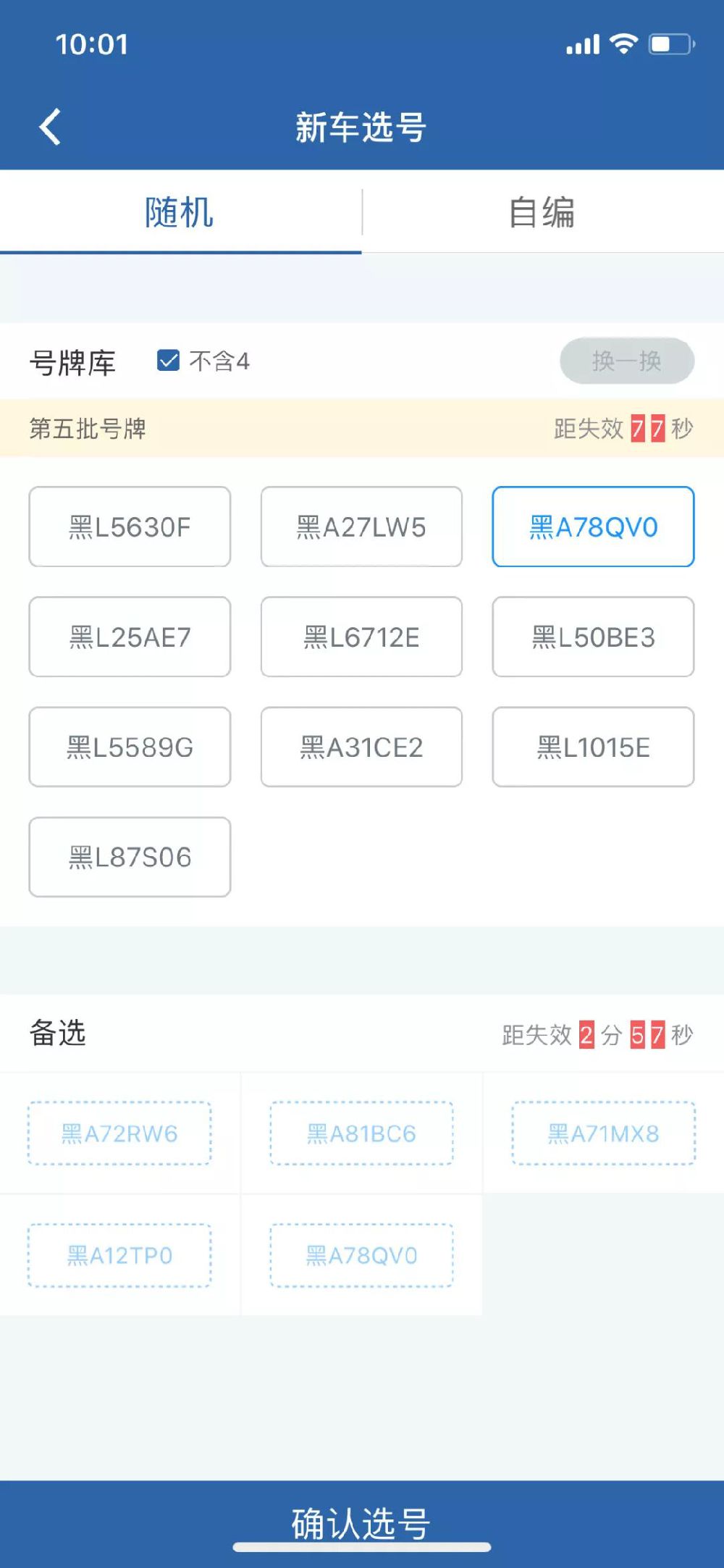Go back from 新车选号 page
The width and height of the screenshot is (724, 1568).
pyautogui.click(x=50, y=127)
